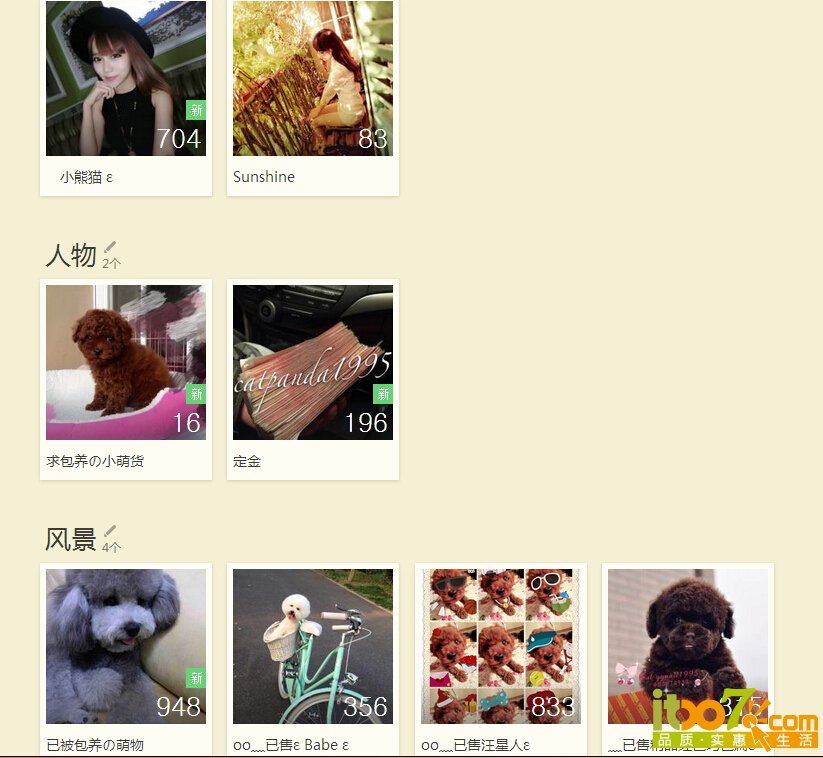Viewport: 823px width, 758px height.
Task: Open the 小熊猫 ε album
Action: tap(126, 78)
